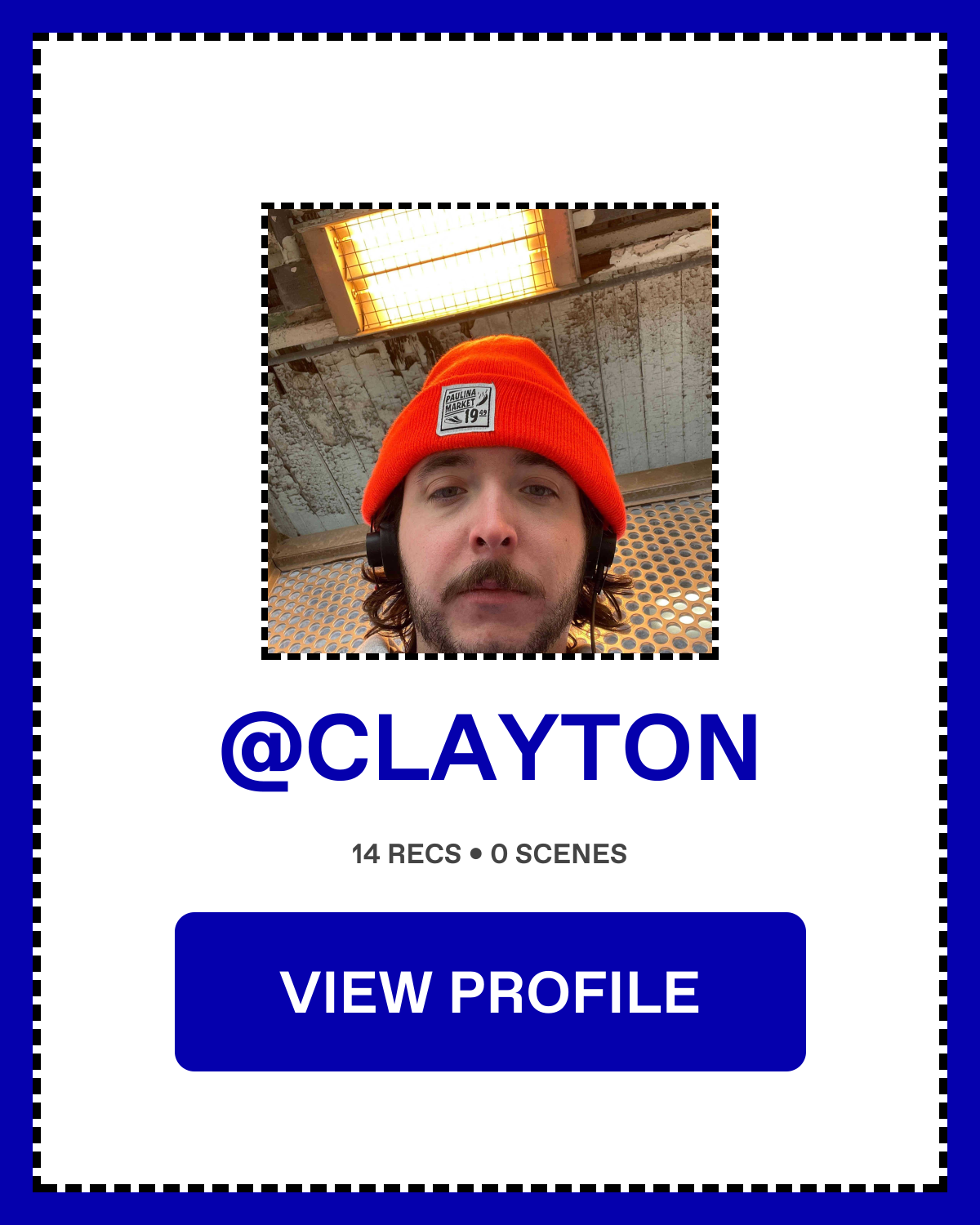980x1225 pixels.
Task: Tap the View Profile button
Action: pos(490,991)
